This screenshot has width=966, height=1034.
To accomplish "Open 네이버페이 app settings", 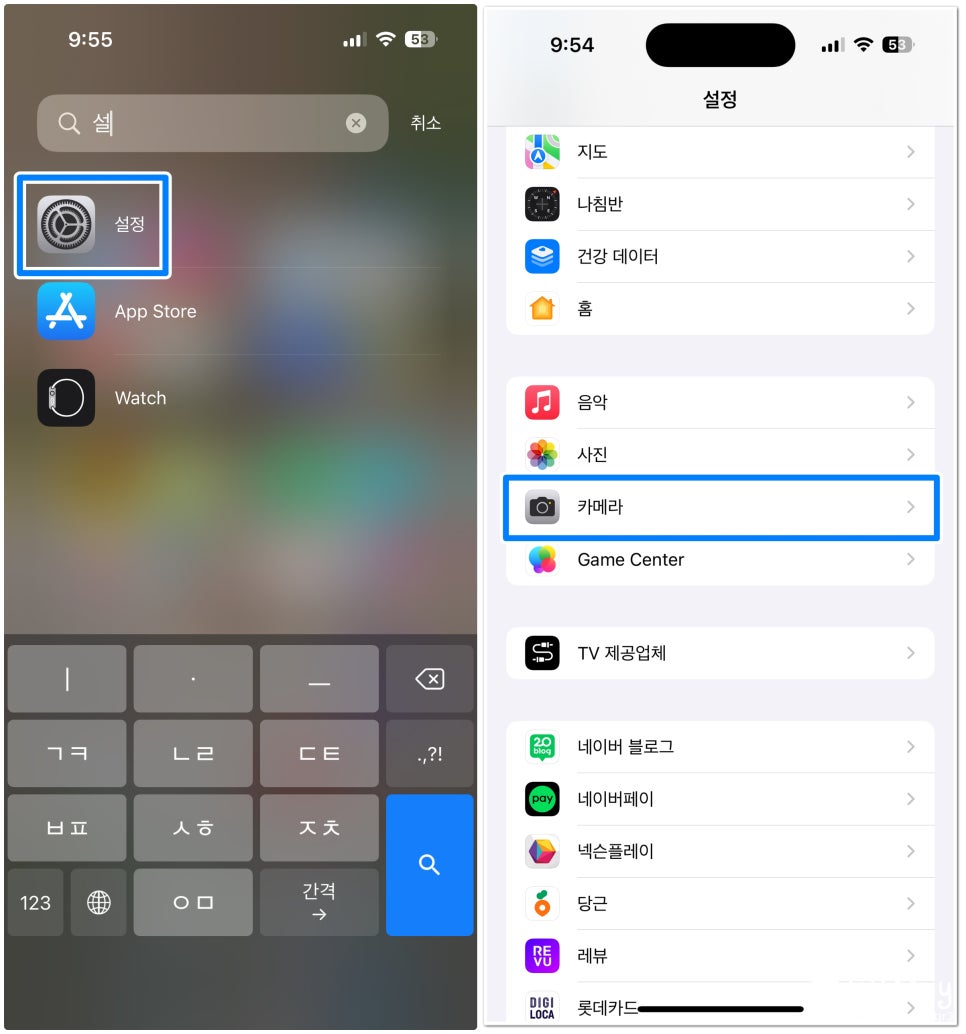I will tap(720, 799).
